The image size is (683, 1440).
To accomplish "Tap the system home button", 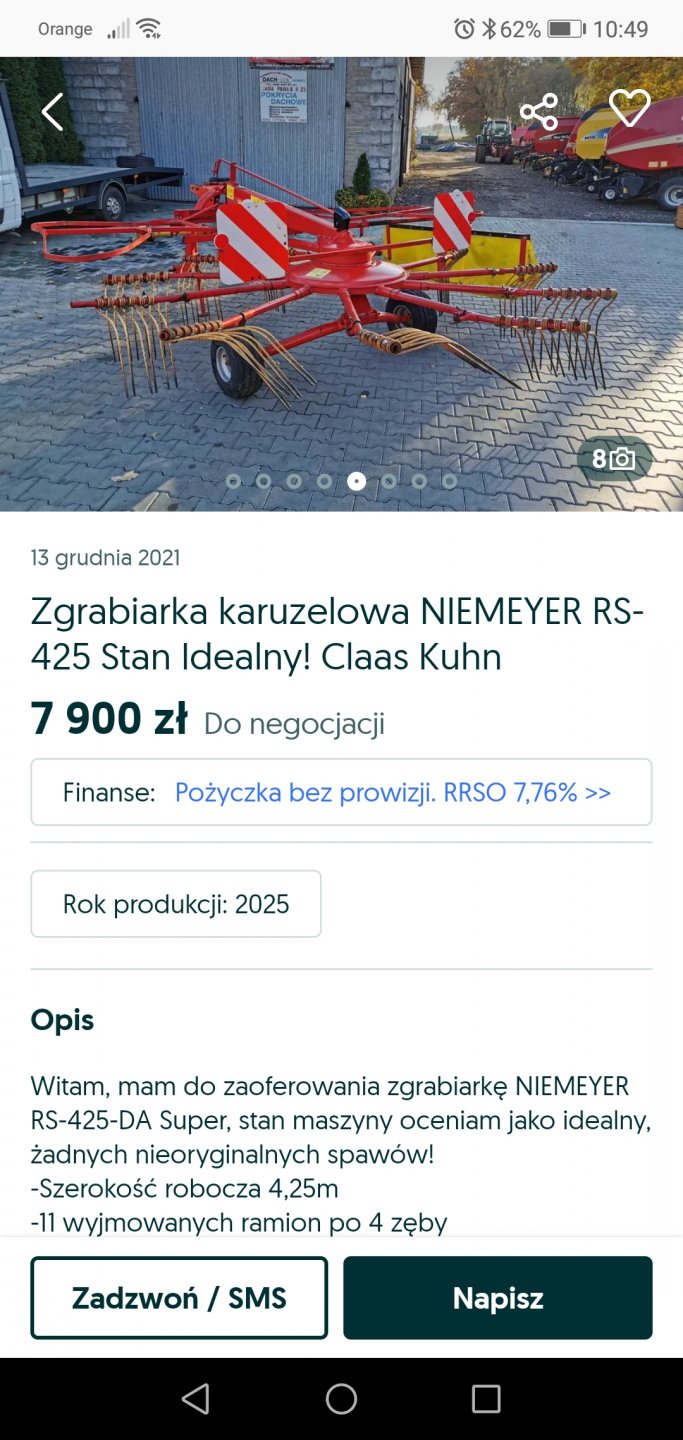I will (341, 1398).
